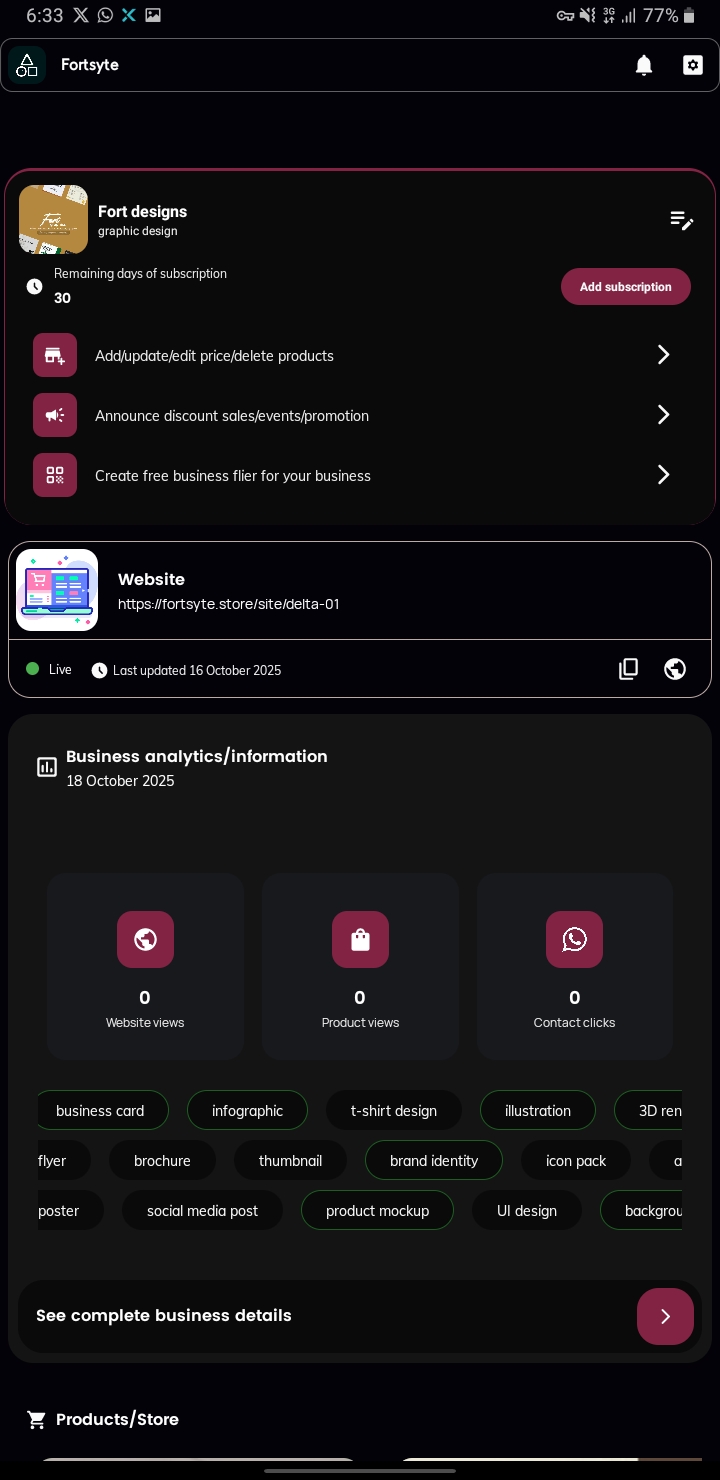Open the website via globe icon

tap(675, 669)
